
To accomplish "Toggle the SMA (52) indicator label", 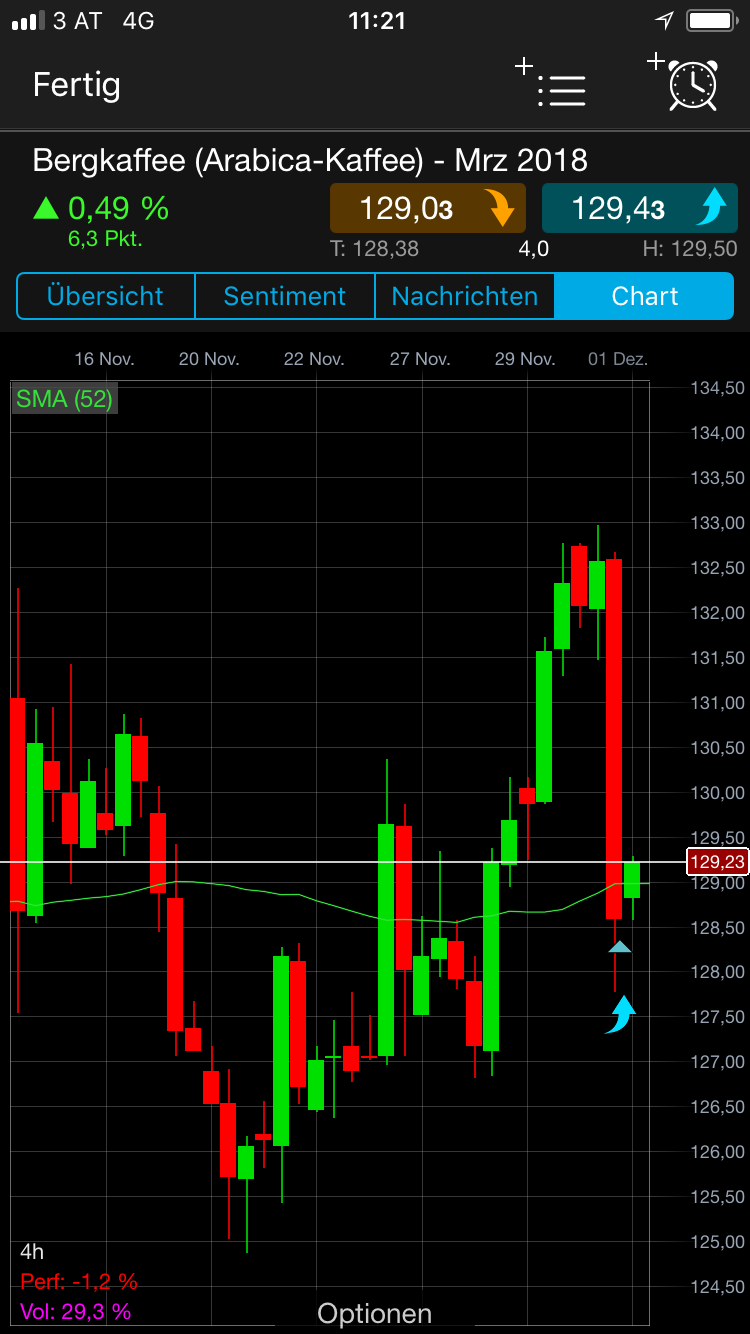I will pos(63,397).
